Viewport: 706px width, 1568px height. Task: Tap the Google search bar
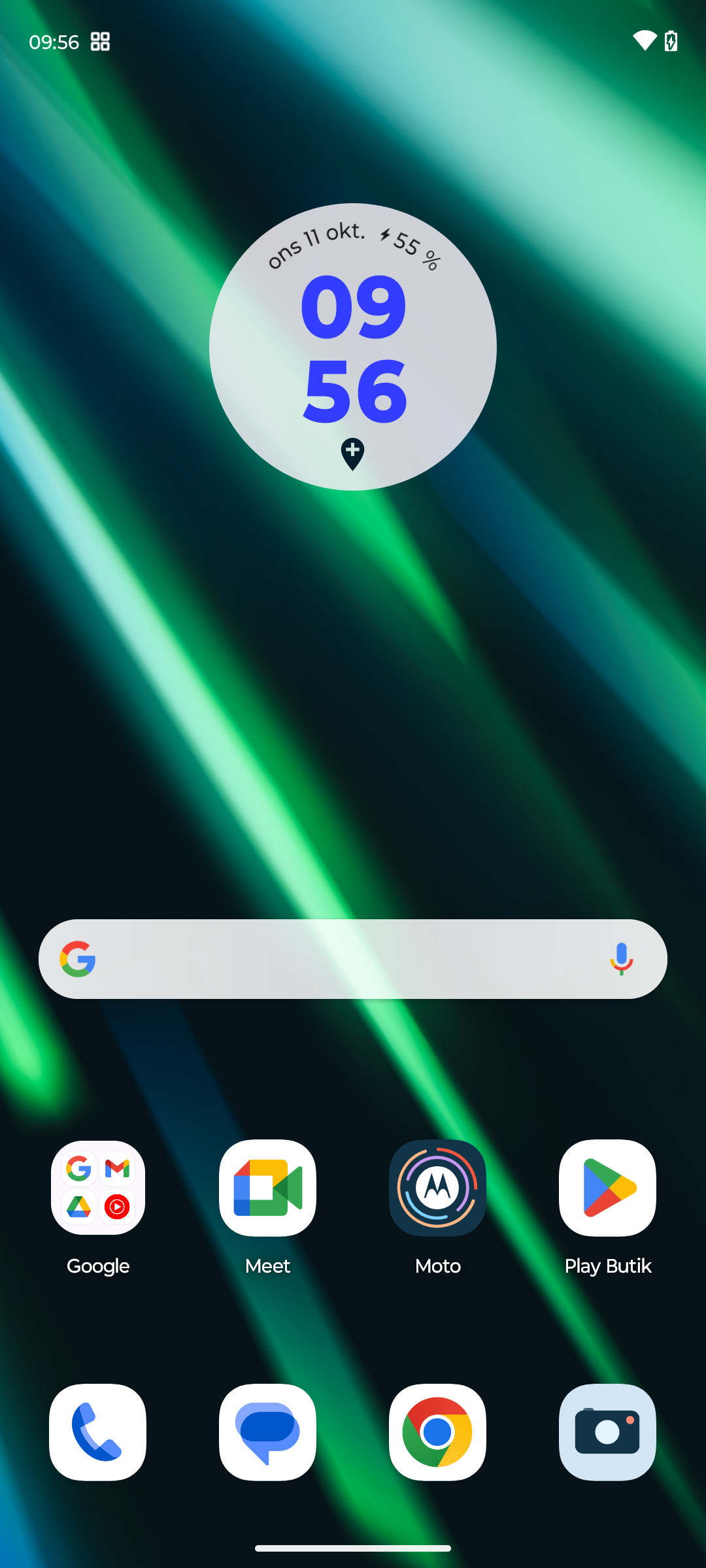click(340, 959)
